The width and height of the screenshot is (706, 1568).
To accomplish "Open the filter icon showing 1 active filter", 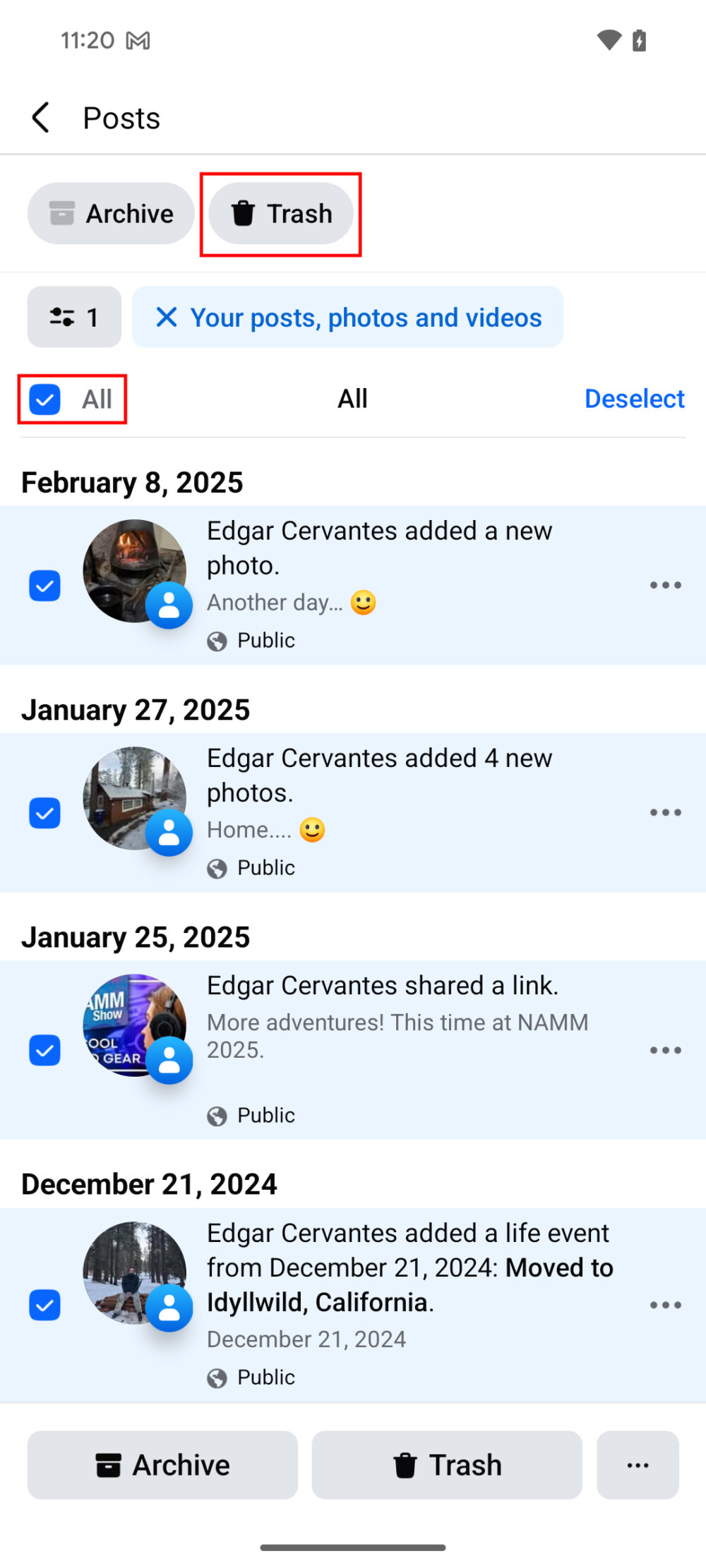I will [74, 317].
